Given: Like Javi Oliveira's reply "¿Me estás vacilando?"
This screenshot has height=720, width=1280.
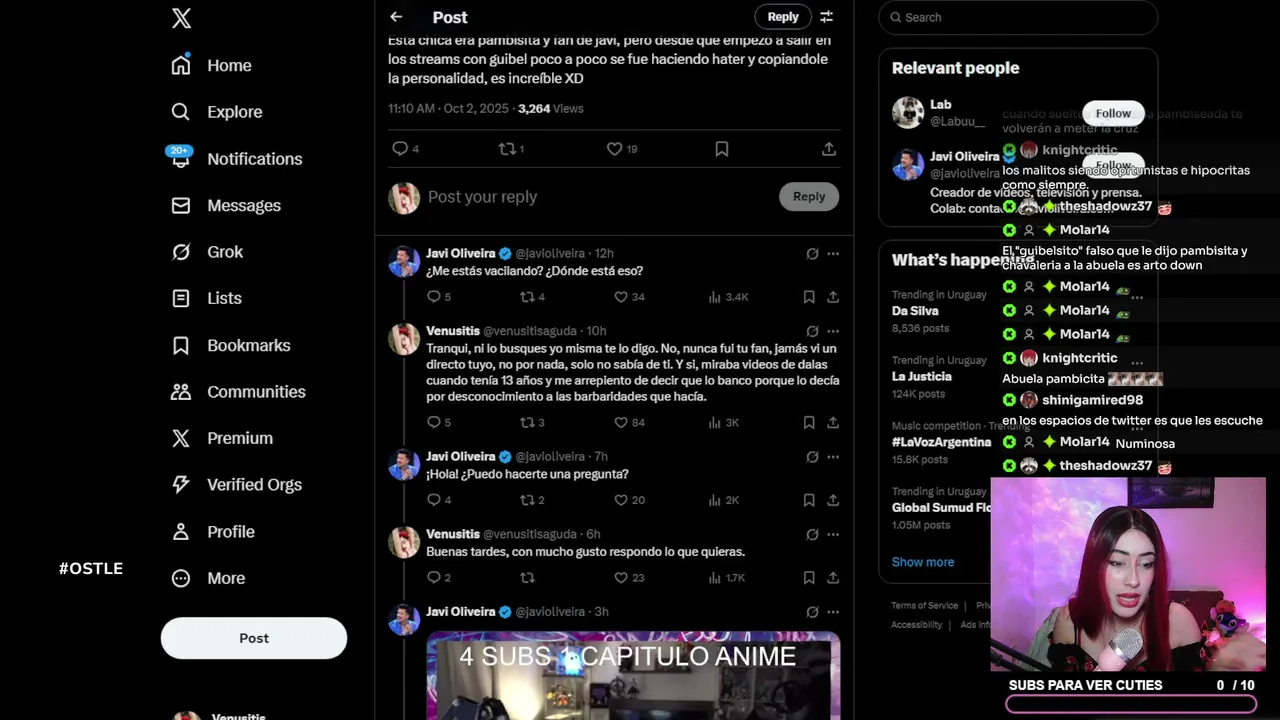Looking at the screenshot, I should 621,297.
